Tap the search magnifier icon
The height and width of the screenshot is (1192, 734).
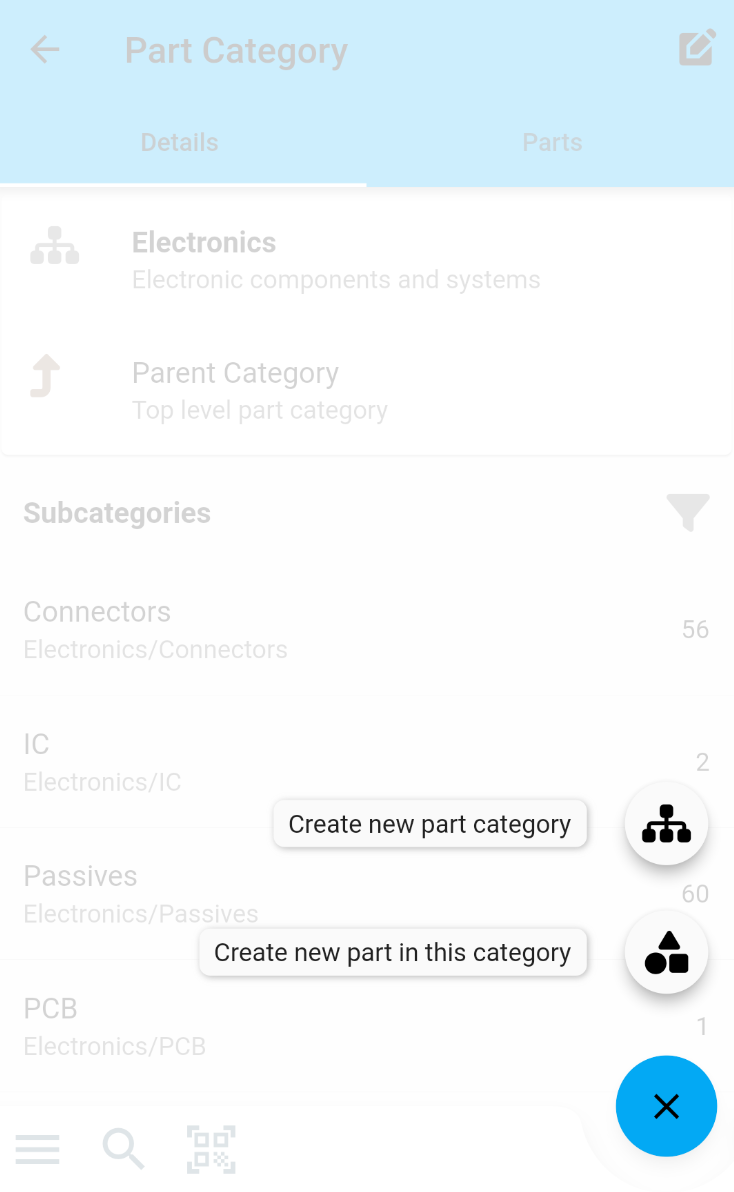click(123, 1148)
